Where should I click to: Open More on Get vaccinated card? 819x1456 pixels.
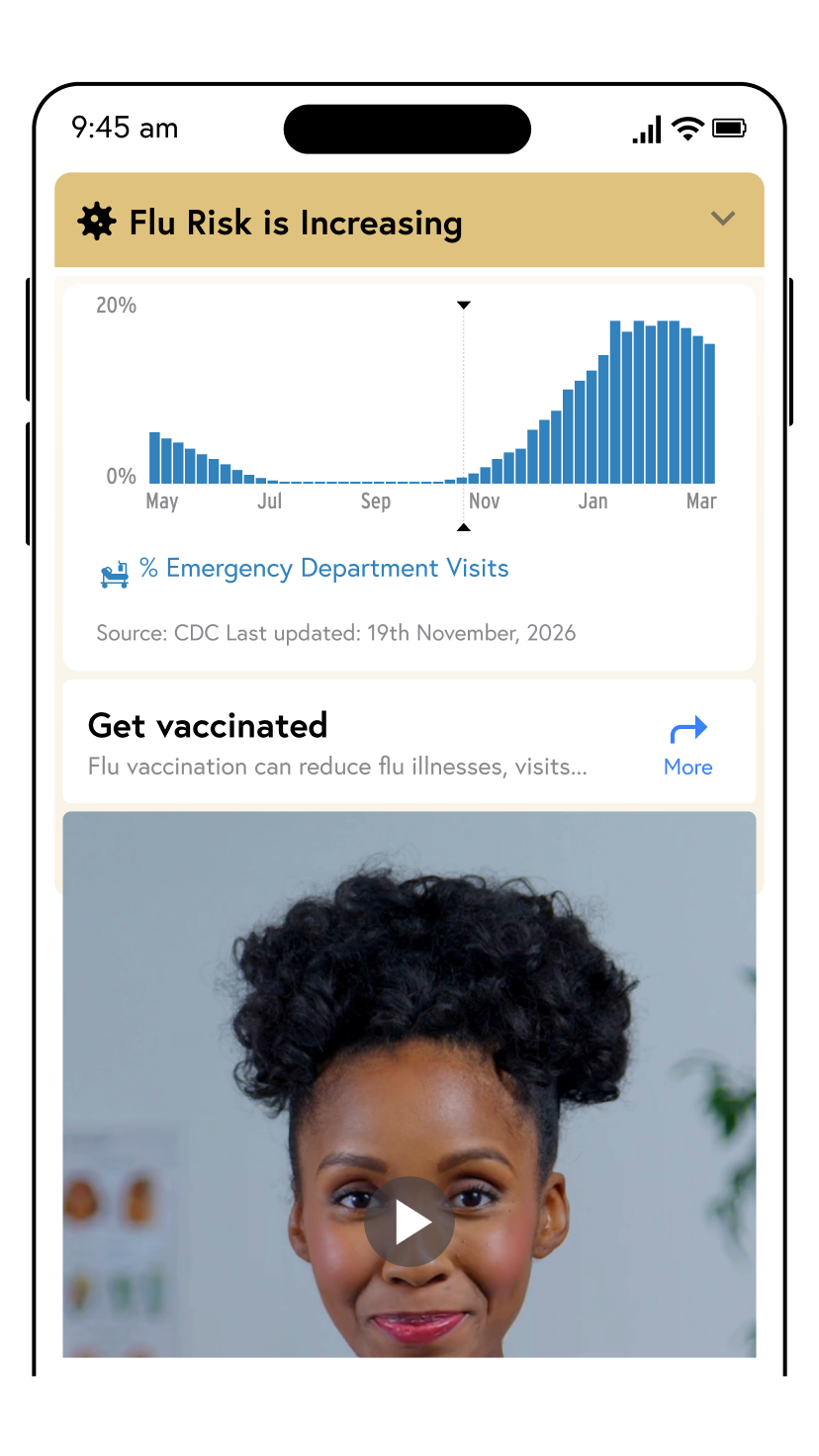[687, 747]
